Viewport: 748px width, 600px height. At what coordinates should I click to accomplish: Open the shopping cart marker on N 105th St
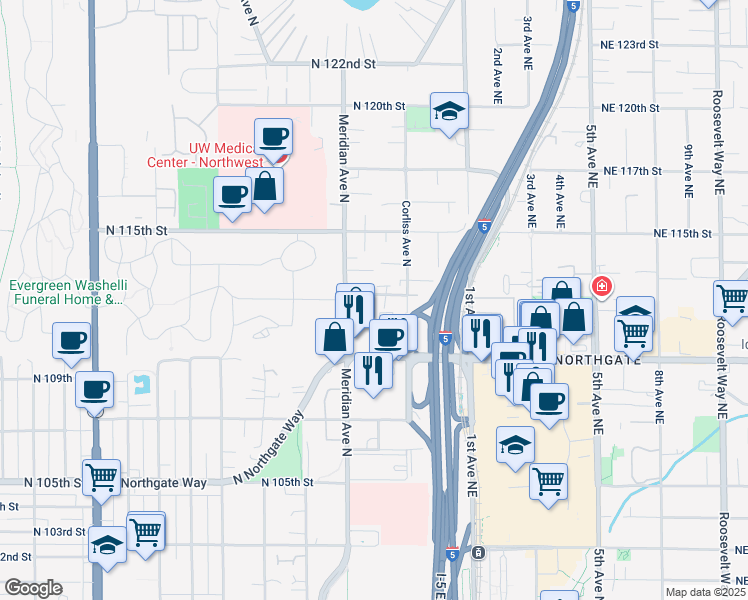101,478
